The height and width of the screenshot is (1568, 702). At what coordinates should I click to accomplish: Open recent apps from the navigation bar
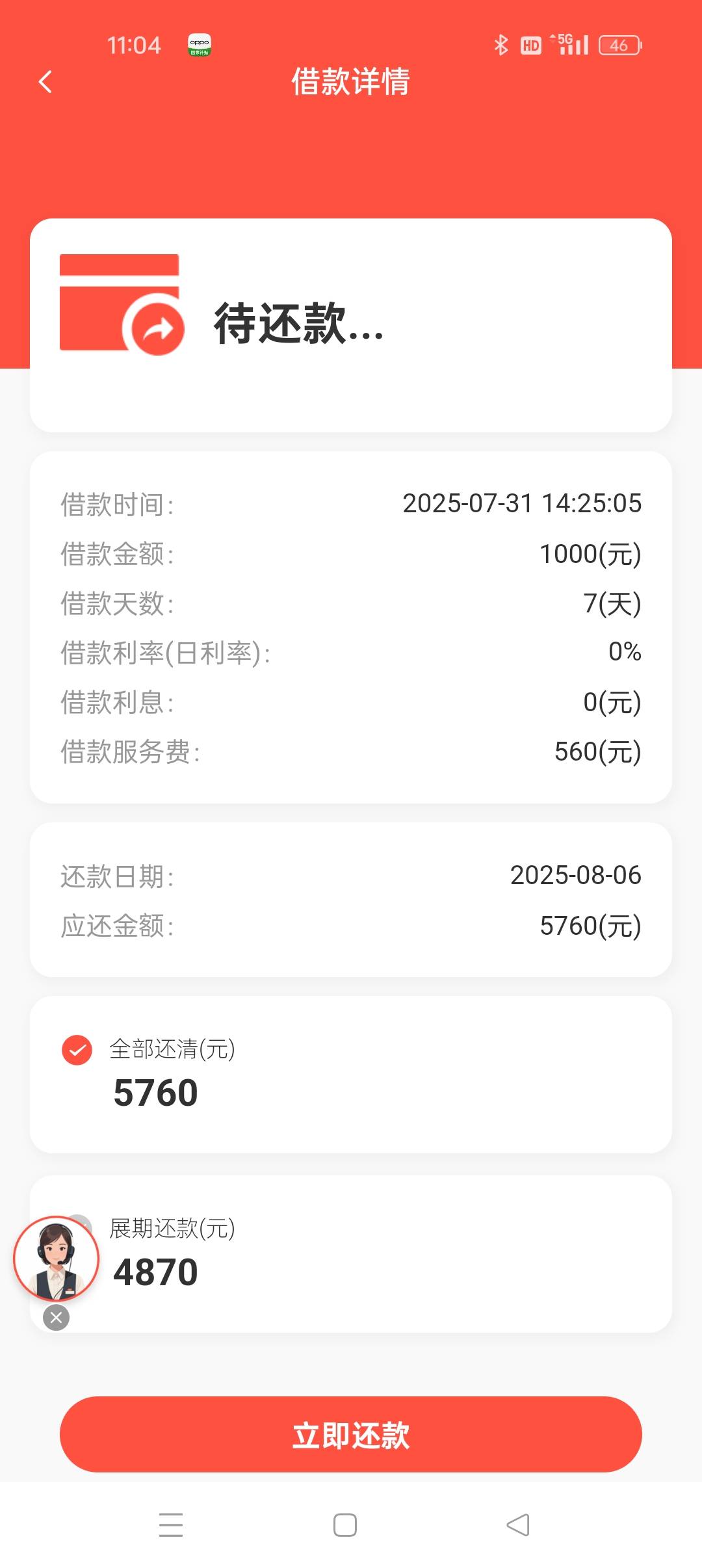pyautogui.click(x=171, y=1524)
